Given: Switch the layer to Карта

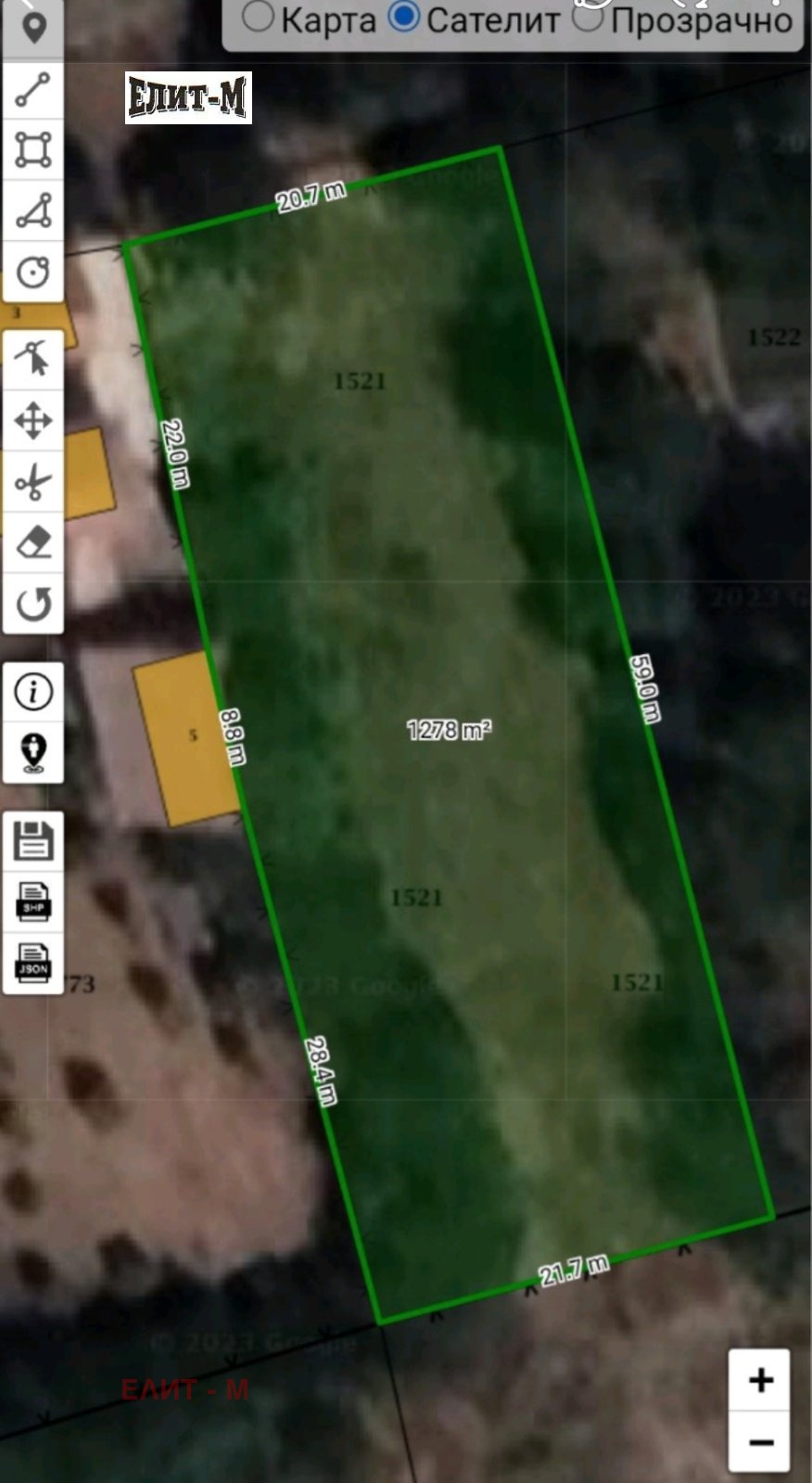Looking at the screenshot, I should click(x=258, y=17).
